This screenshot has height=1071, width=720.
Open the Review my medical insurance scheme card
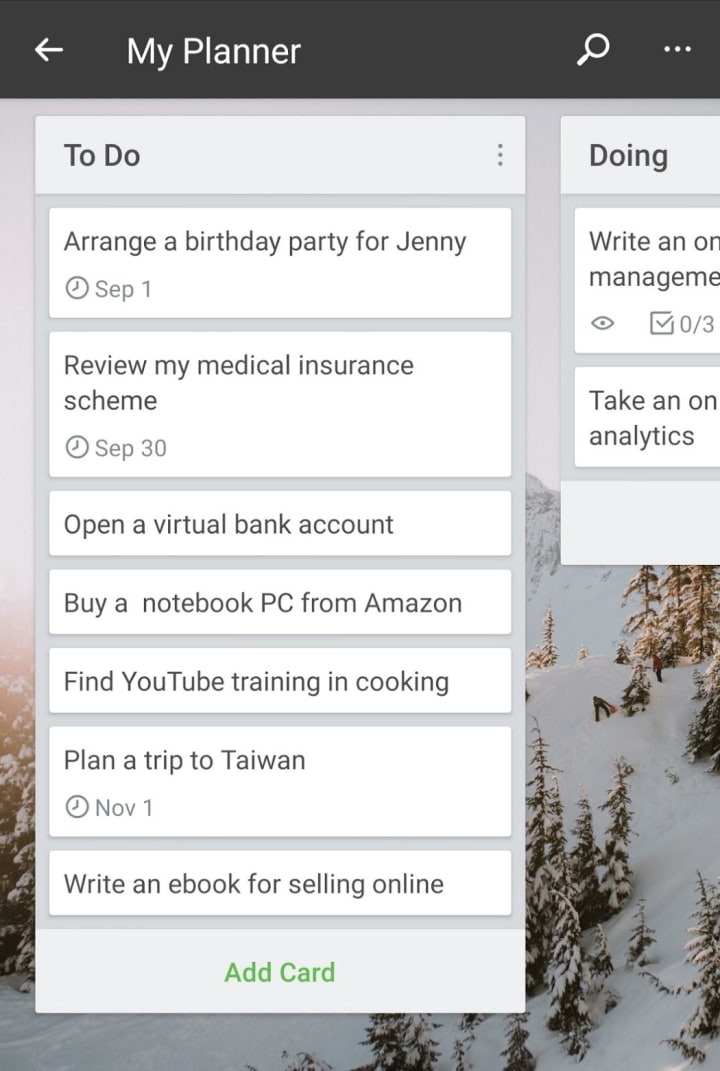click(x=280, y=404)
